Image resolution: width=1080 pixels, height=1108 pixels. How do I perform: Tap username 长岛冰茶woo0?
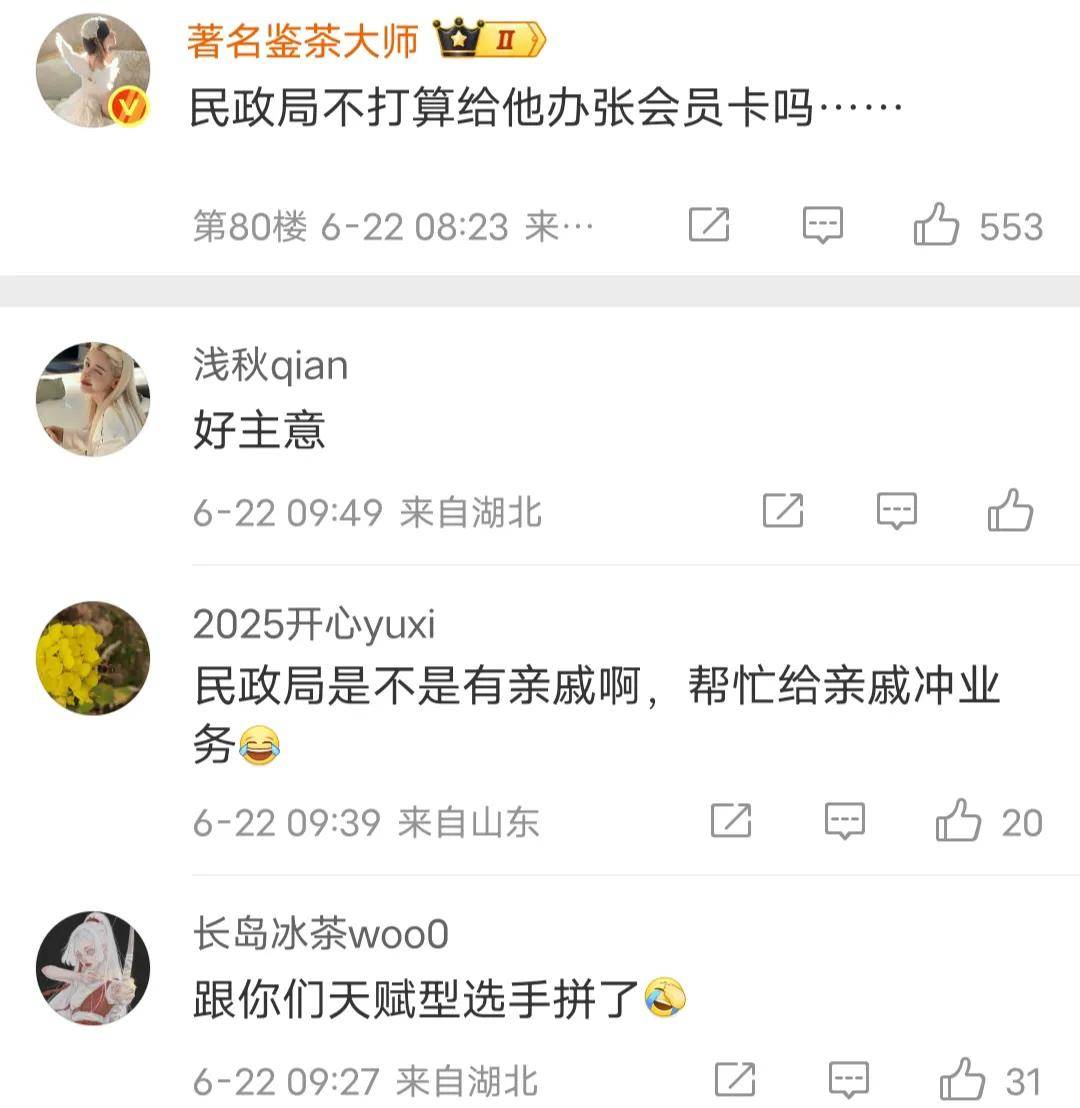(x=320, y=936)
